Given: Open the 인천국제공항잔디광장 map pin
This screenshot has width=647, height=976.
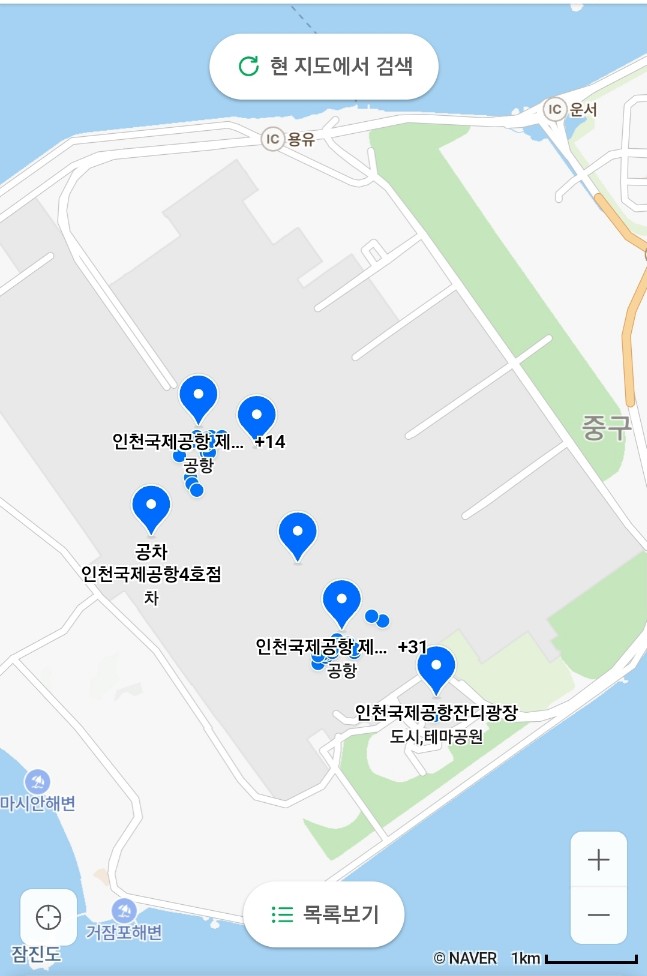Looking at the screenshot, I should [436, 669].
